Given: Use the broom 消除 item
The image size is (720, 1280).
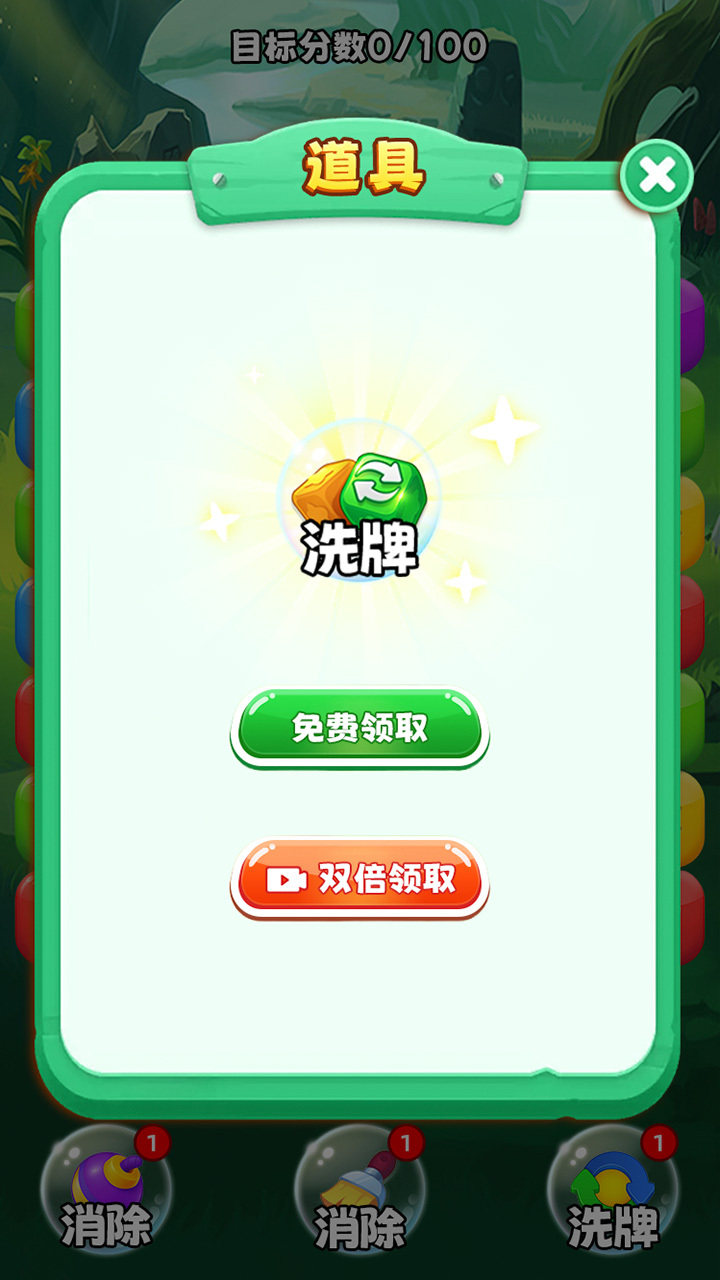Looking at the screenshot, I should click(360, 1190).
